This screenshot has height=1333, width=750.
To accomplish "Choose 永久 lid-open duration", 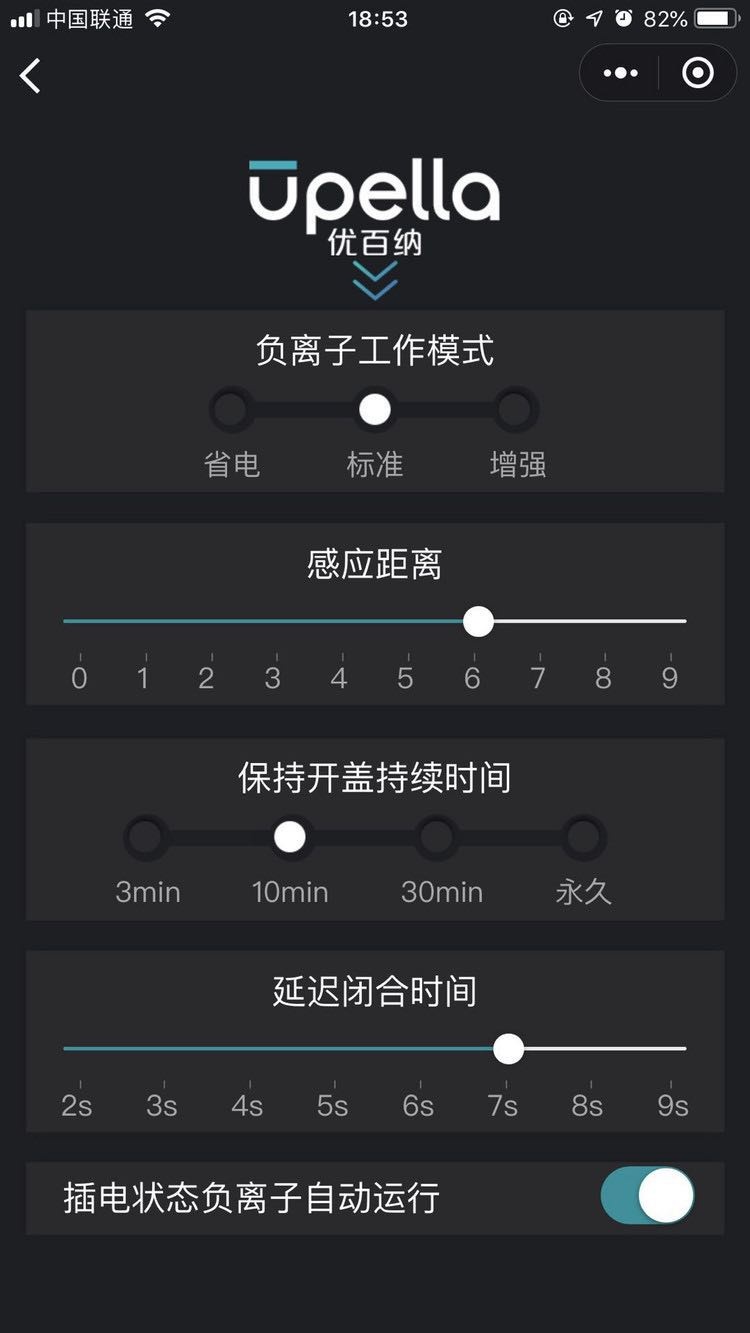I will (x=583, y=837).
